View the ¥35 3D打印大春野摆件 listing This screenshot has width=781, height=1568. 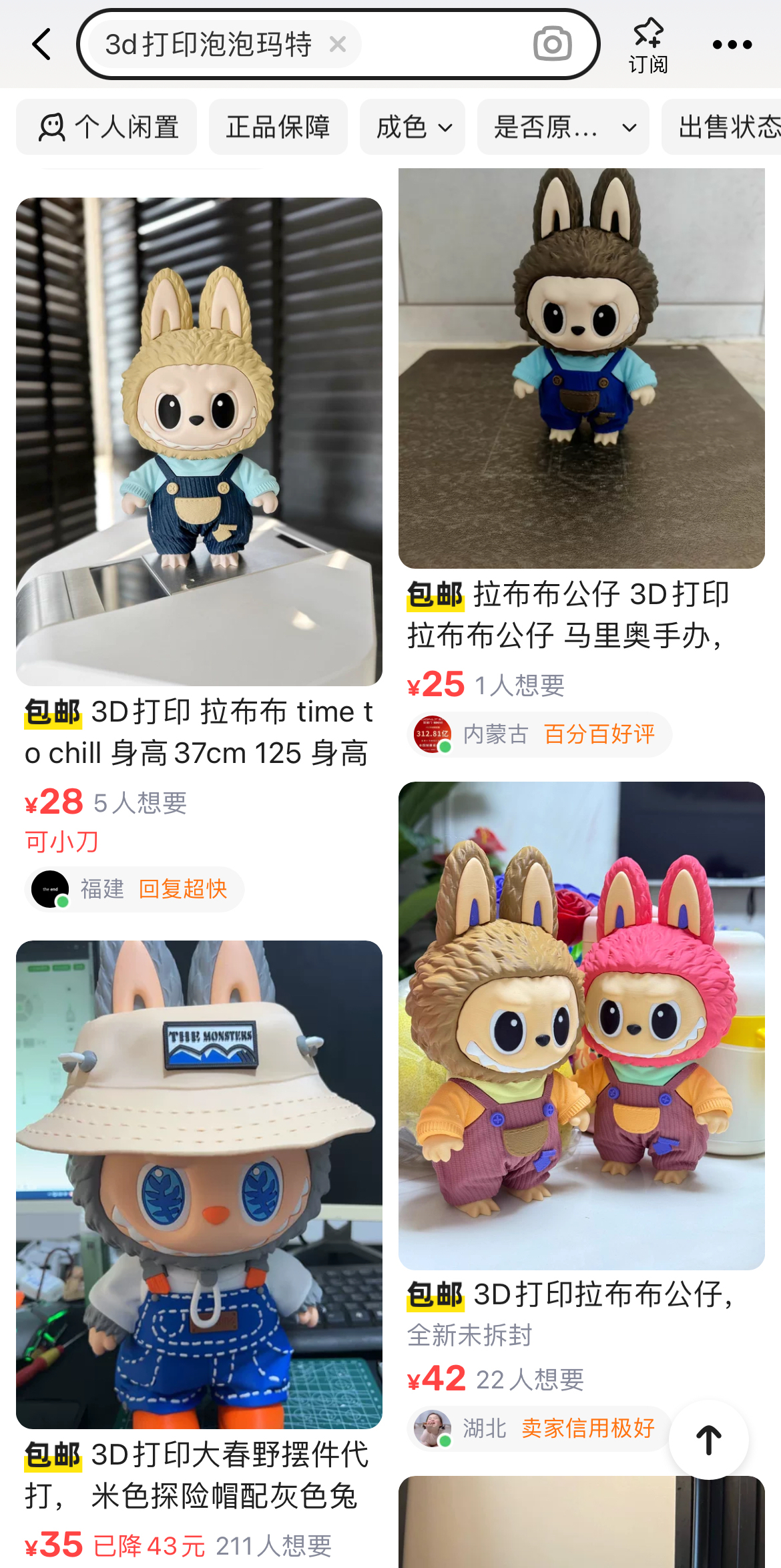pyautogui.click(x=199, y=1184)
